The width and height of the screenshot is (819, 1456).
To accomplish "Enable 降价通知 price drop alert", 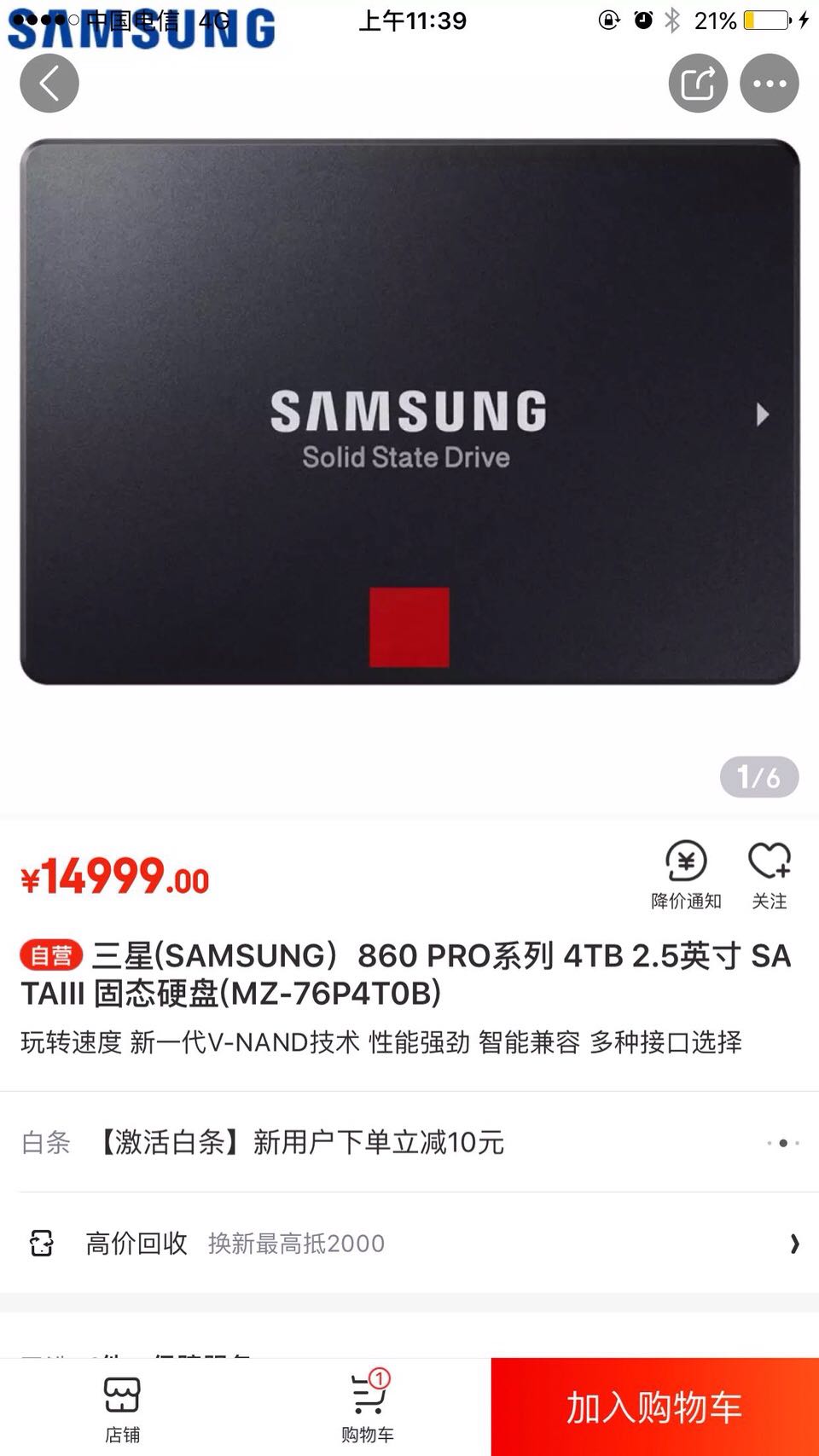I will point(687,875).
